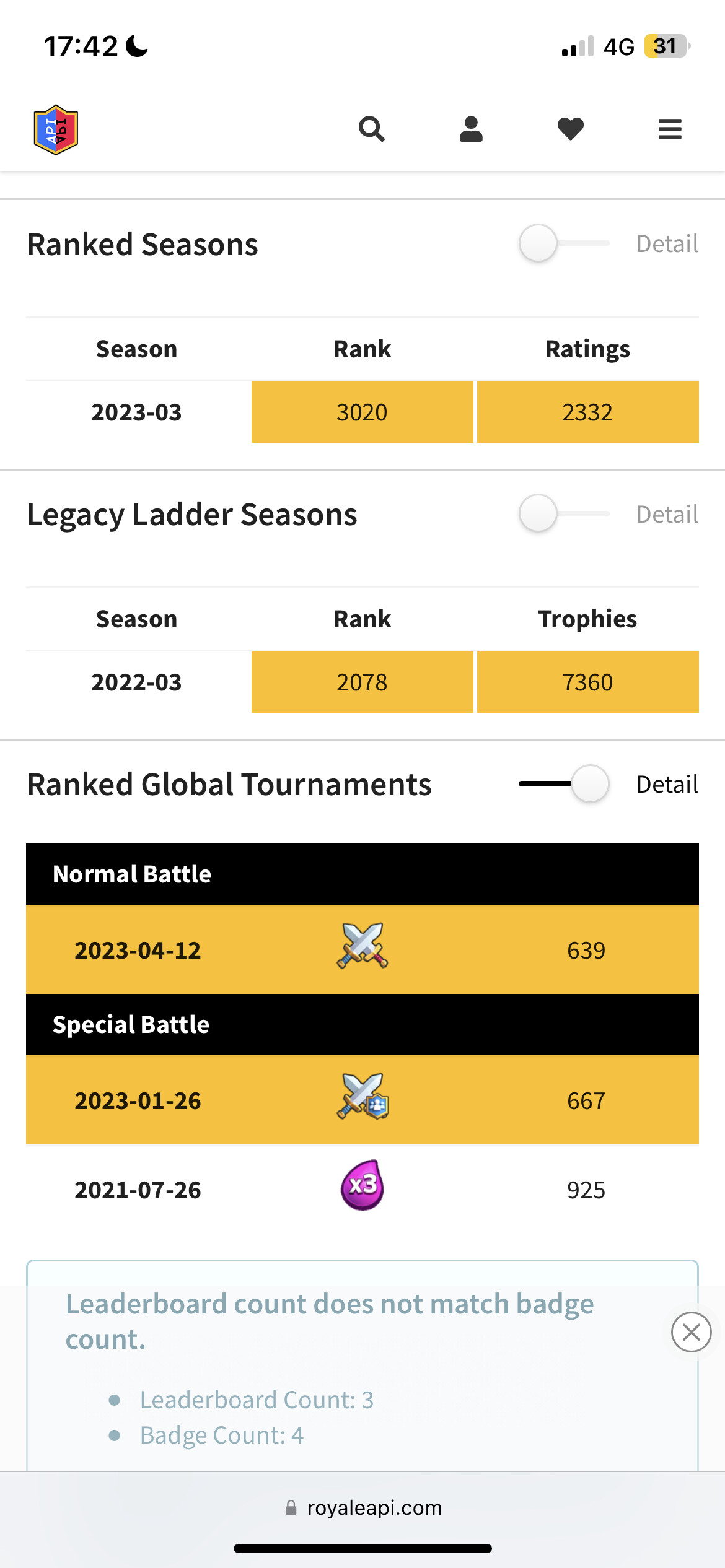Enable Detail toggle for Ranked Seasons
725x1568 pixels.
point(564,243)
